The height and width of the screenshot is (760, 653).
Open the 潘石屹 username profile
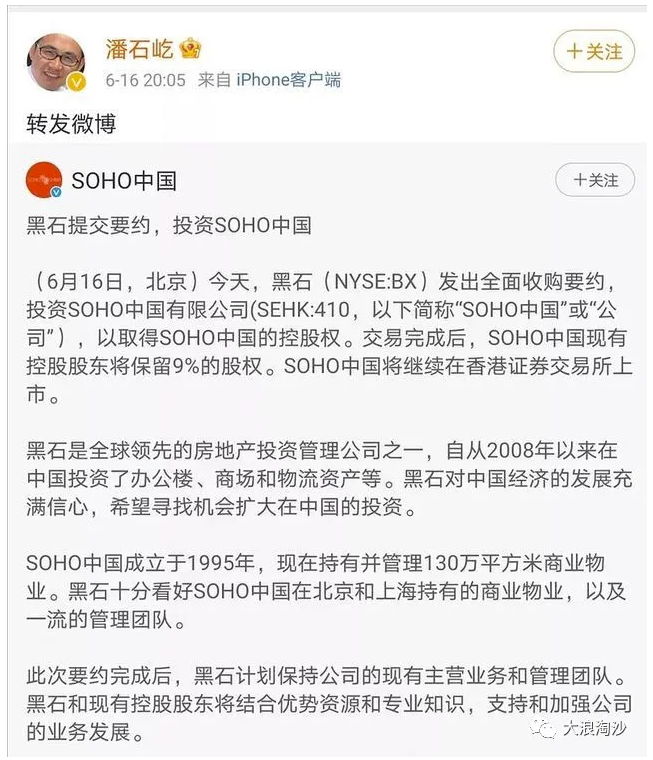[x=140, y=48]
